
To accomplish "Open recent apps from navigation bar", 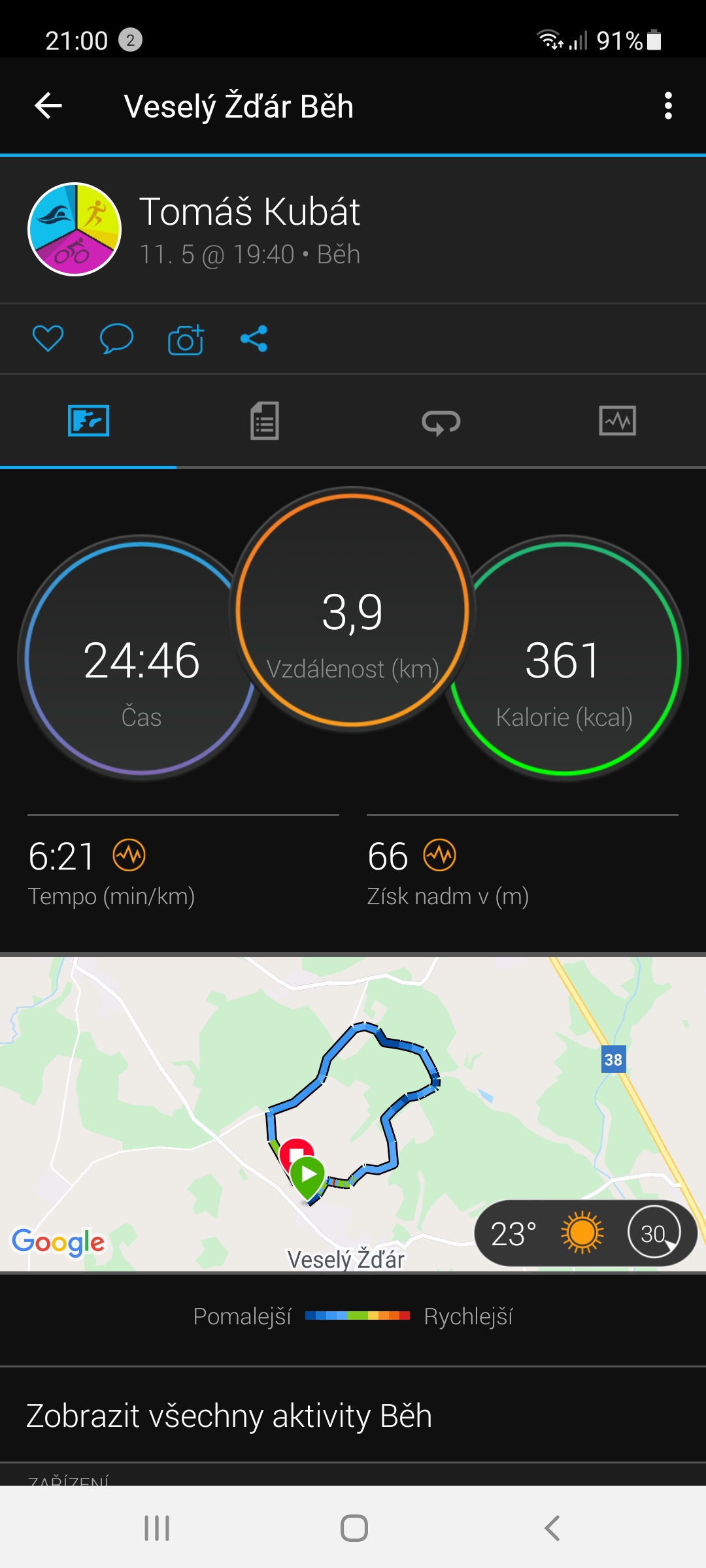I will click(x=157, y=1528).
